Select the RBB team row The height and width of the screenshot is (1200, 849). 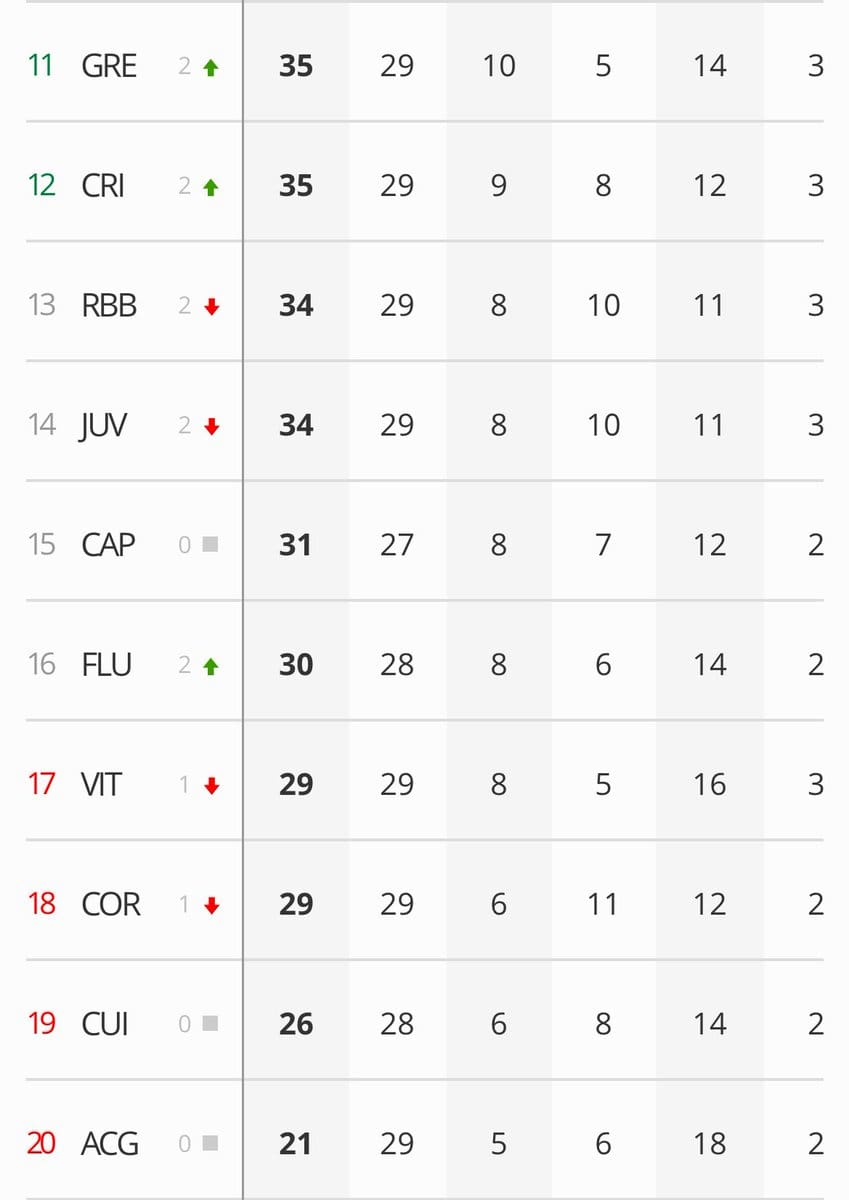click(109, 306)
